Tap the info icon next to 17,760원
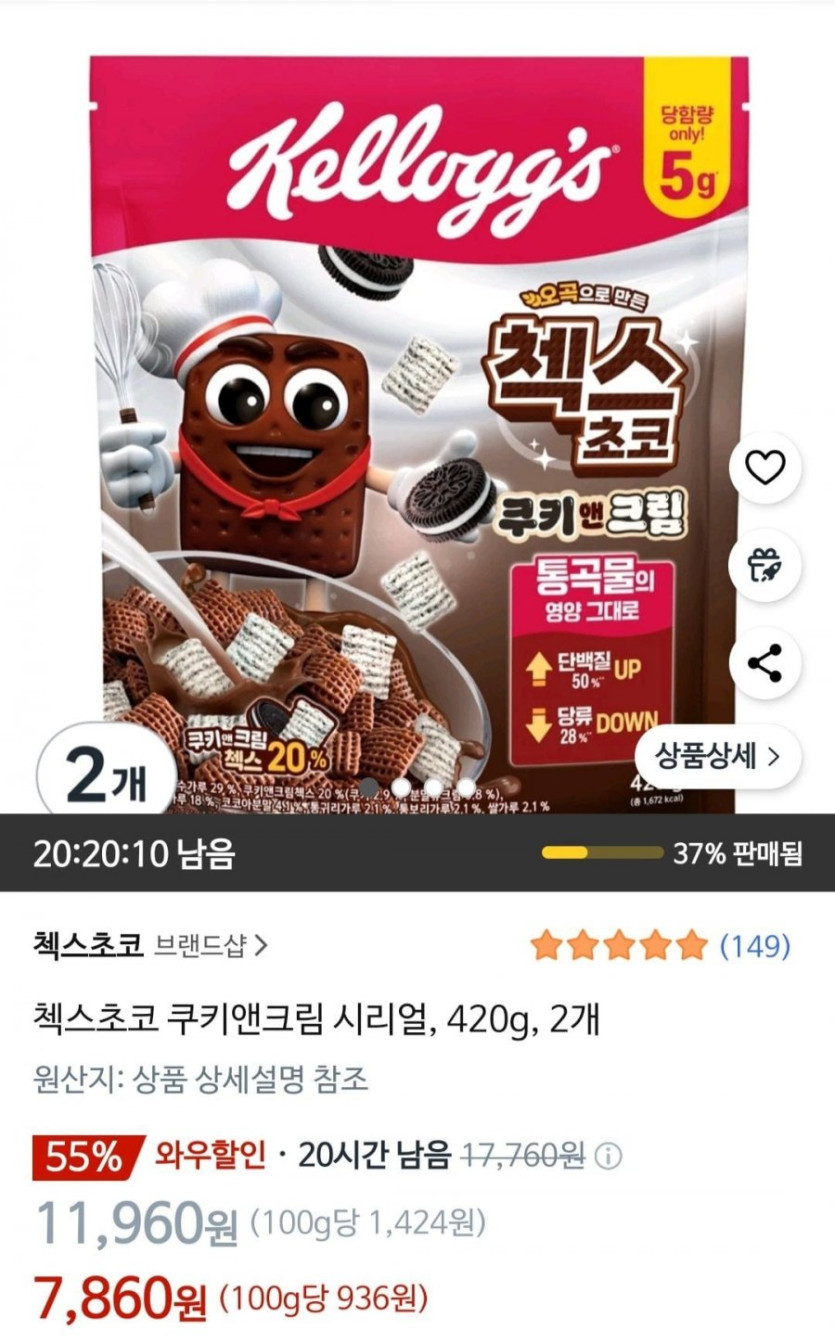The image size is (835, 1343). click(607, 1157)
